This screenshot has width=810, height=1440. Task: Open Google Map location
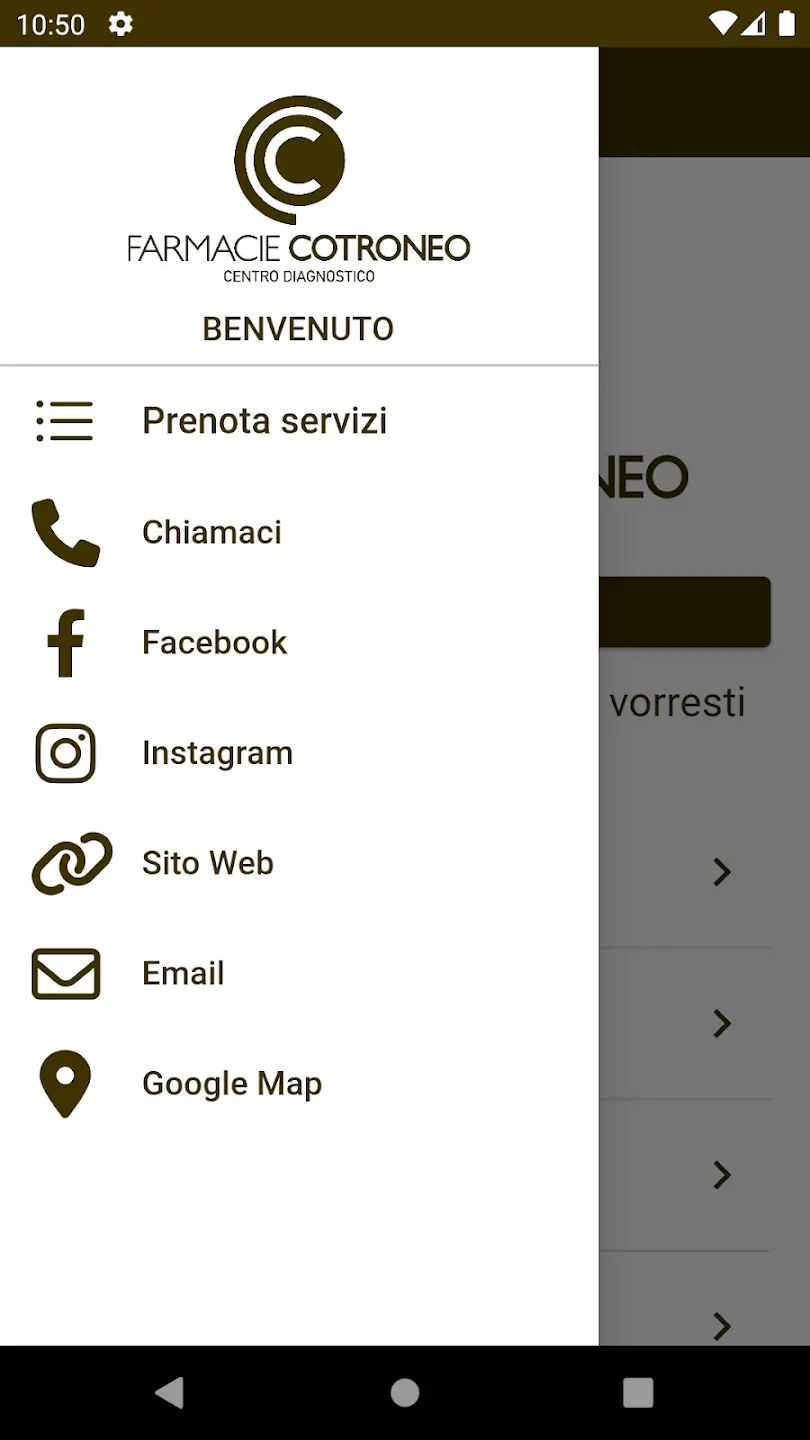(x=299, y=1084)
